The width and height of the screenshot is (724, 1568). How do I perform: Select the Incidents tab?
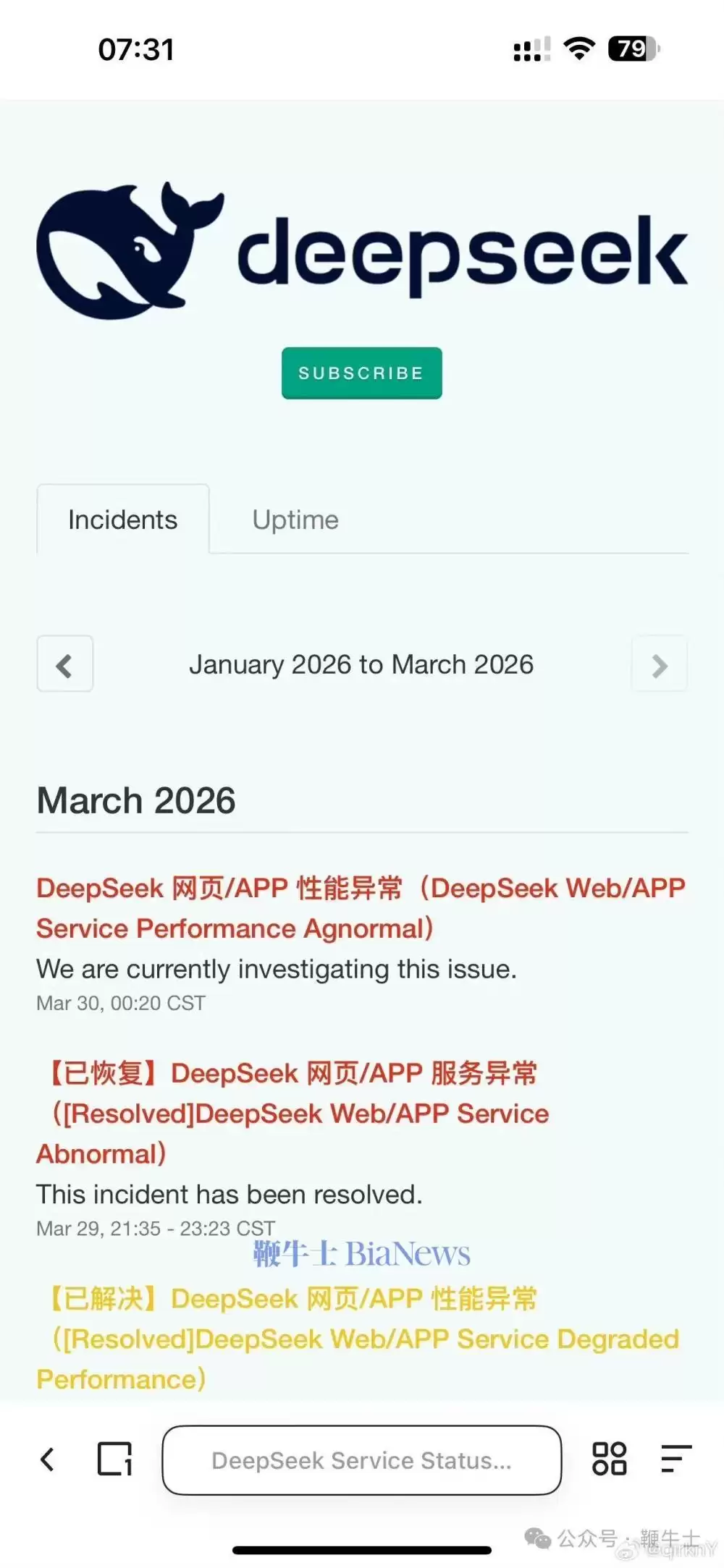click(122, 519)
